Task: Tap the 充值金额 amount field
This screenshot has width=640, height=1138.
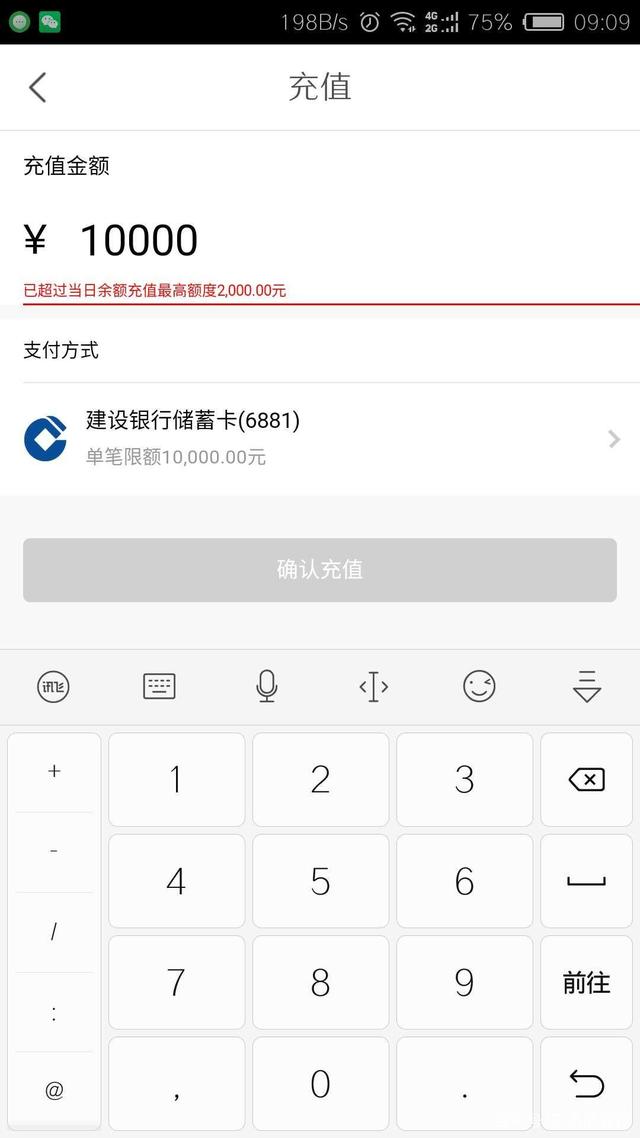Action: click(320, 241)
